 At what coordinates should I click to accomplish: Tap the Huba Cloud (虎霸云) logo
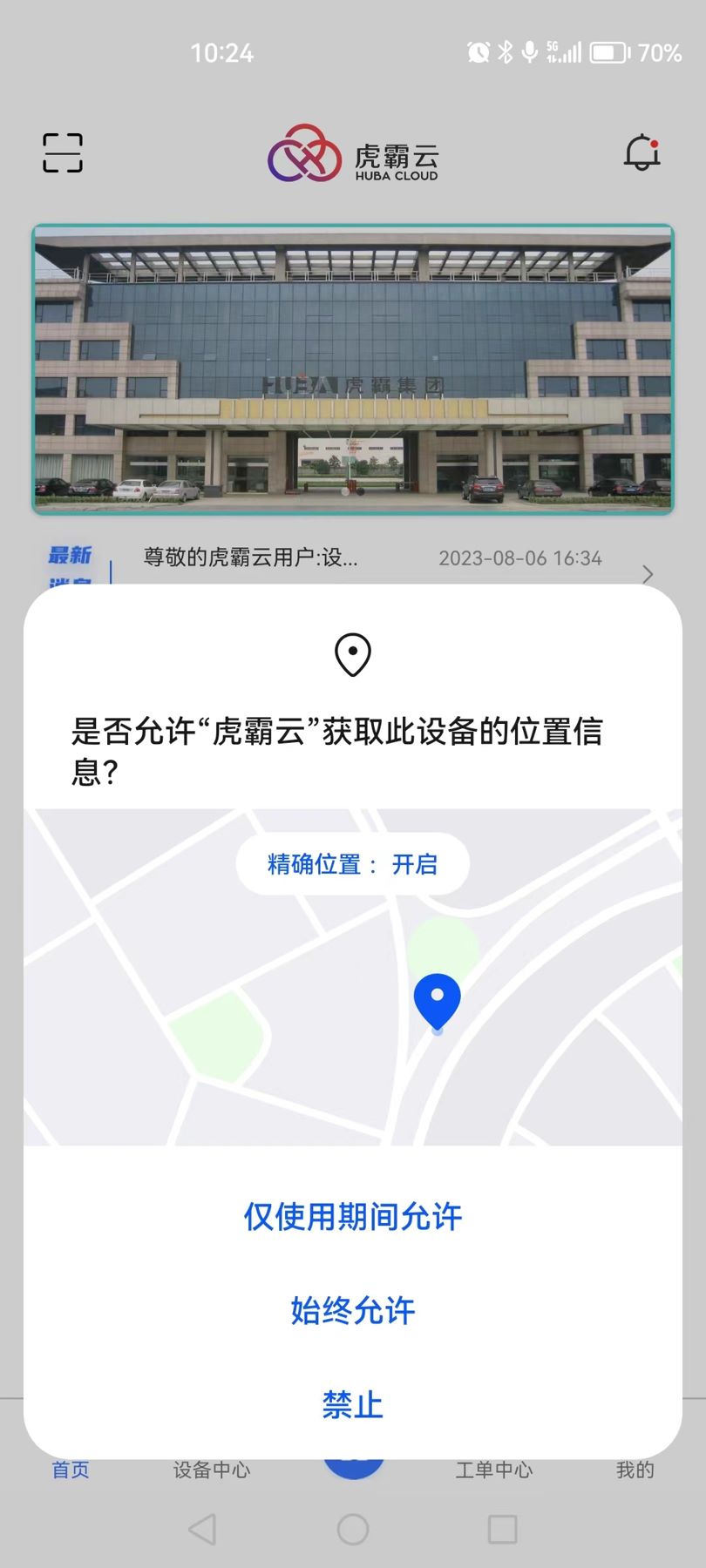coord(352,159)
